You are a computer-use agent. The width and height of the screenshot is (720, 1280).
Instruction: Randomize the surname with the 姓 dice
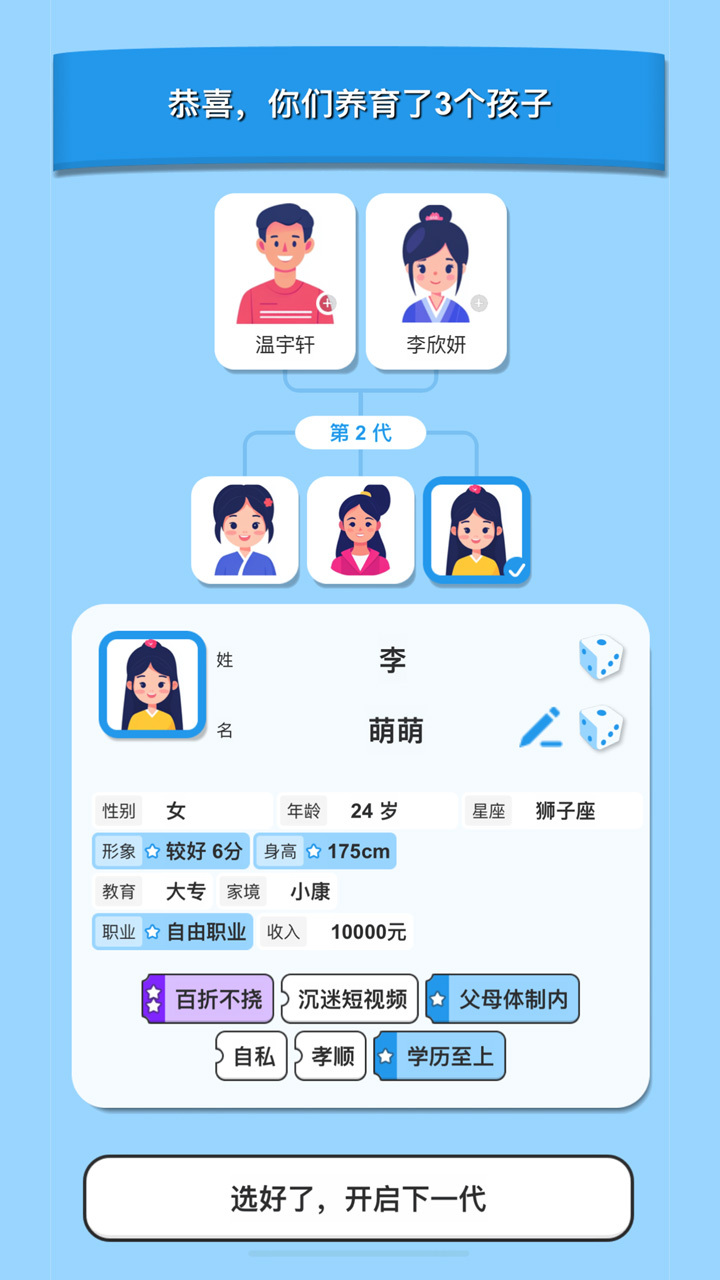click(x=601, y=659)
